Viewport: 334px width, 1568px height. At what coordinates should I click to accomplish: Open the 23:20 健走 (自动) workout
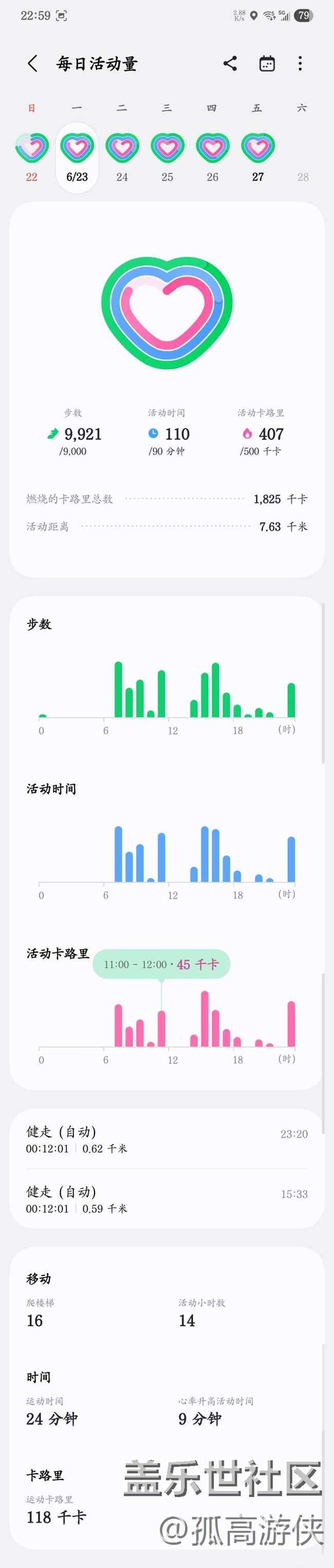click(x=166, y=1139)
